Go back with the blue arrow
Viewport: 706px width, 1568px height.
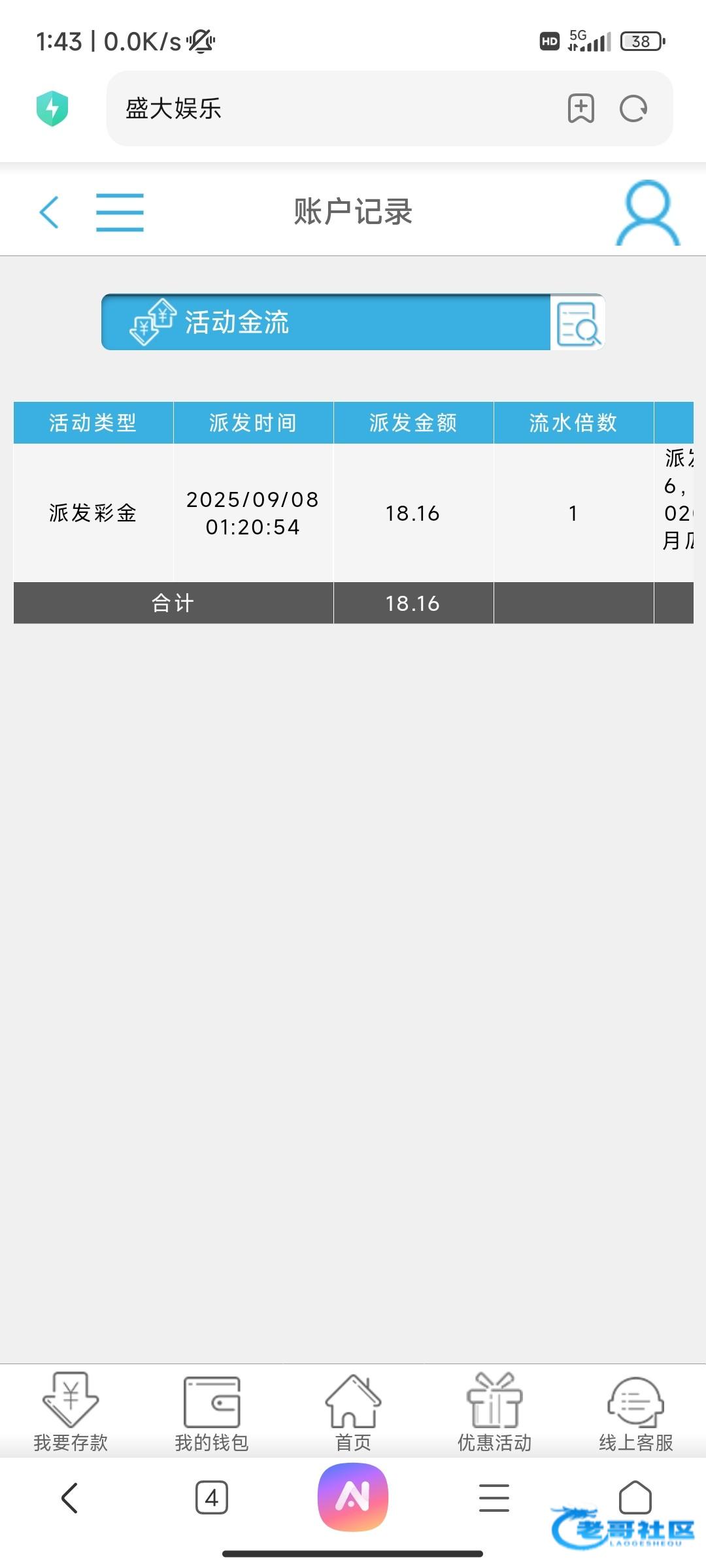pos(50,212)
